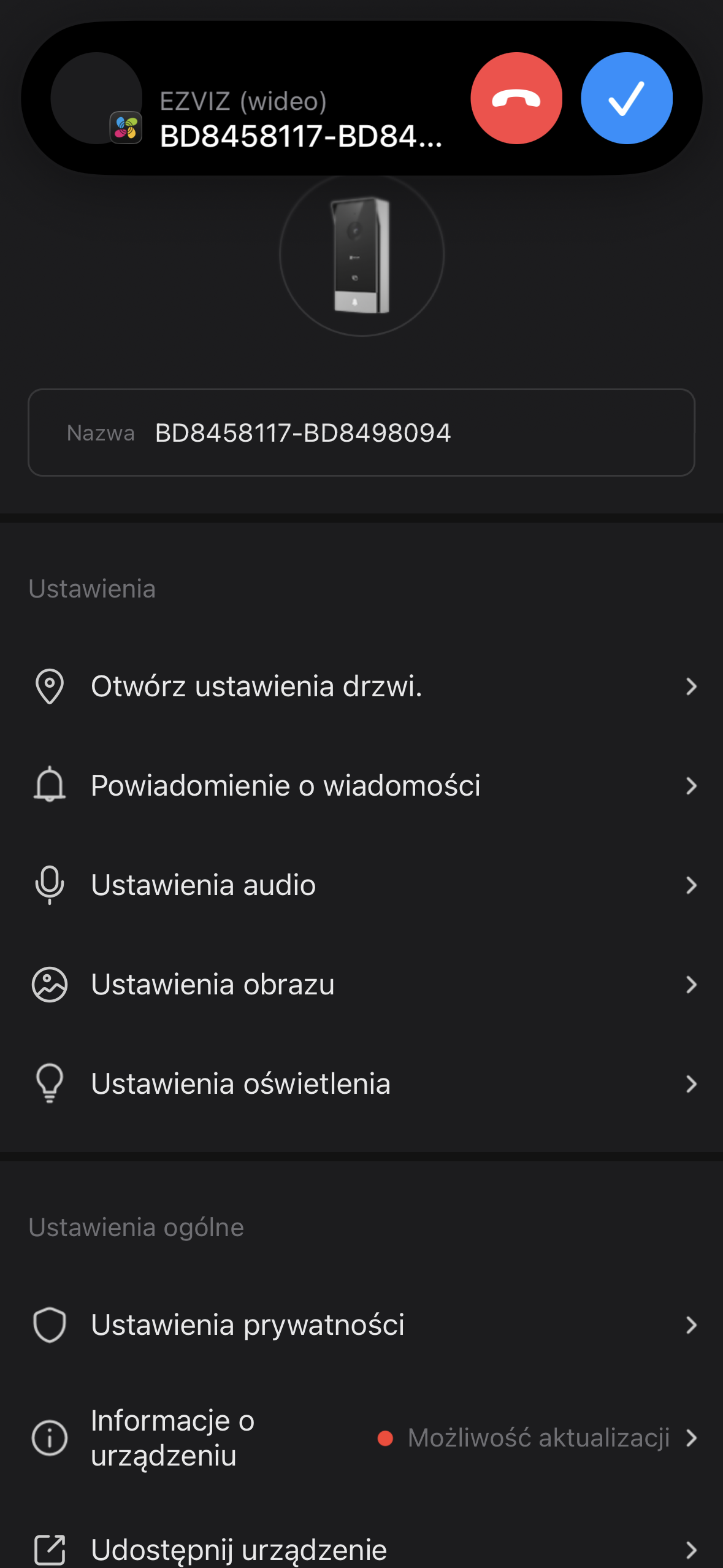Open Ustawienia obrazu

click(361, 985)
